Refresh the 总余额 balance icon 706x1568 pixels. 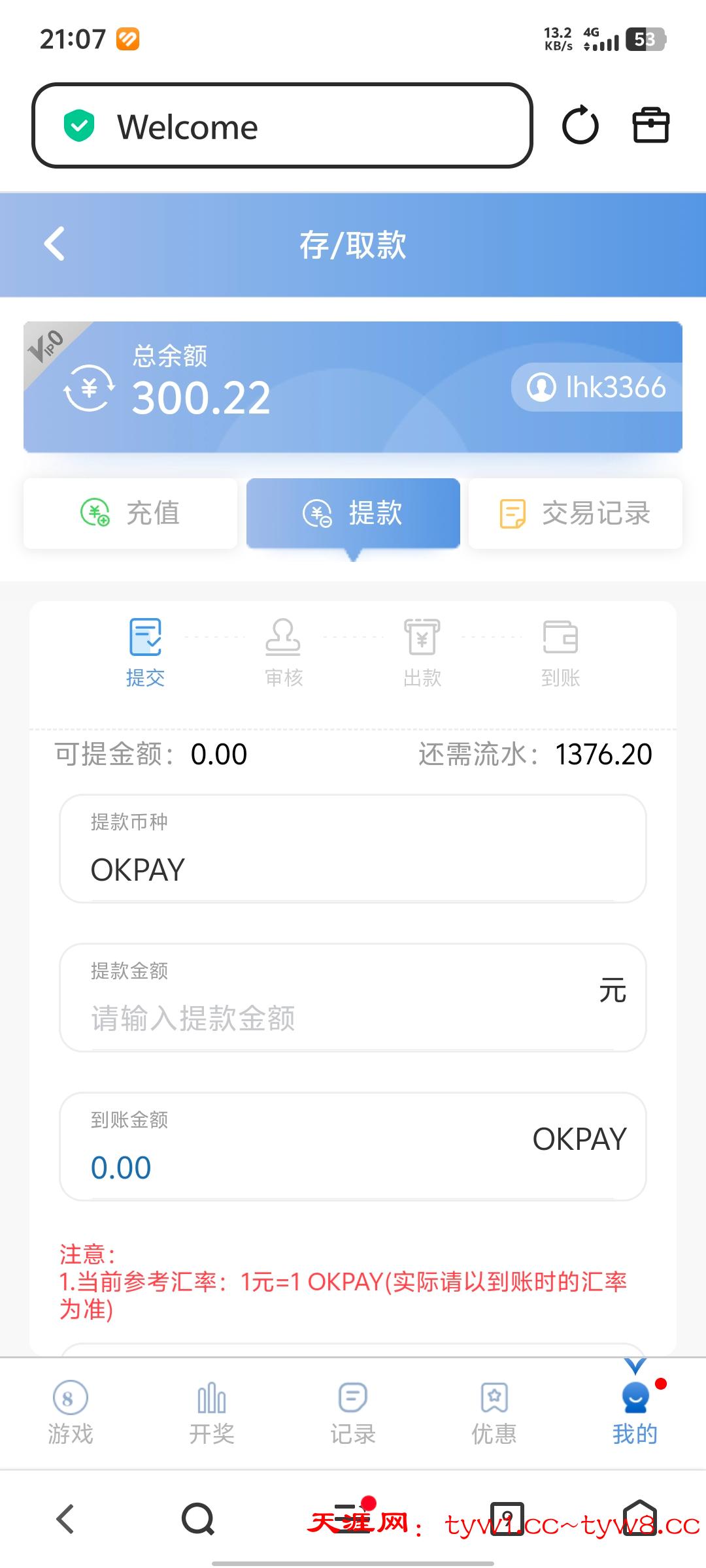[x=89, y=389]
